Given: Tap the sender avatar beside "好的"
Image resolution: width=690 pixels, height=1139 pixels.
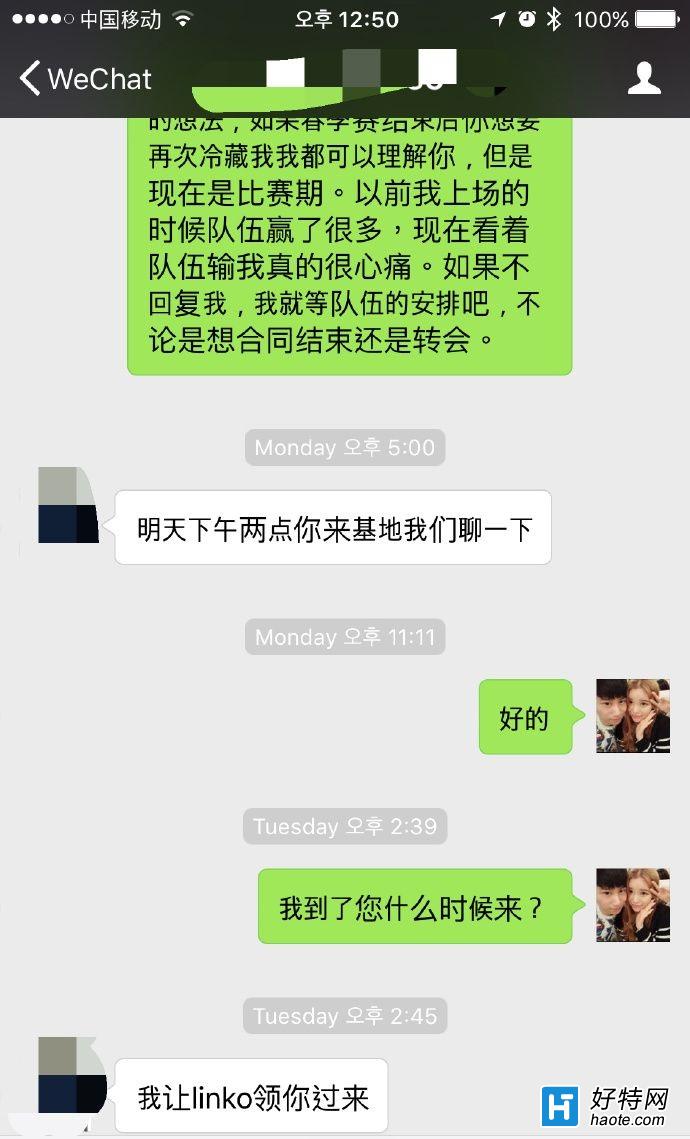Looking at the screenshot, I should [632, 716].
